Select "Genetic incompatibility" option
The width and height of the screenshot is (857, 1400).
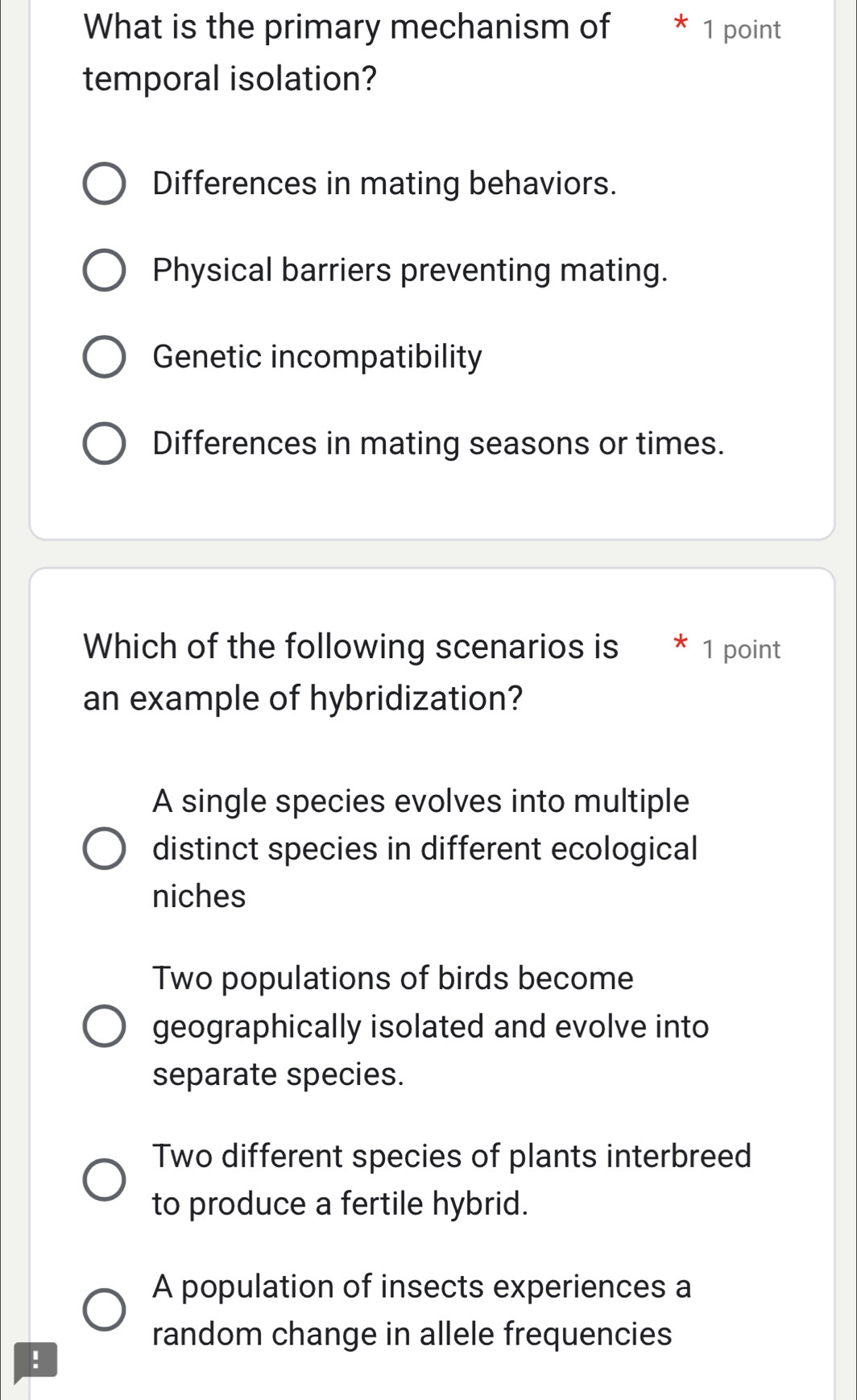[103, 356]
